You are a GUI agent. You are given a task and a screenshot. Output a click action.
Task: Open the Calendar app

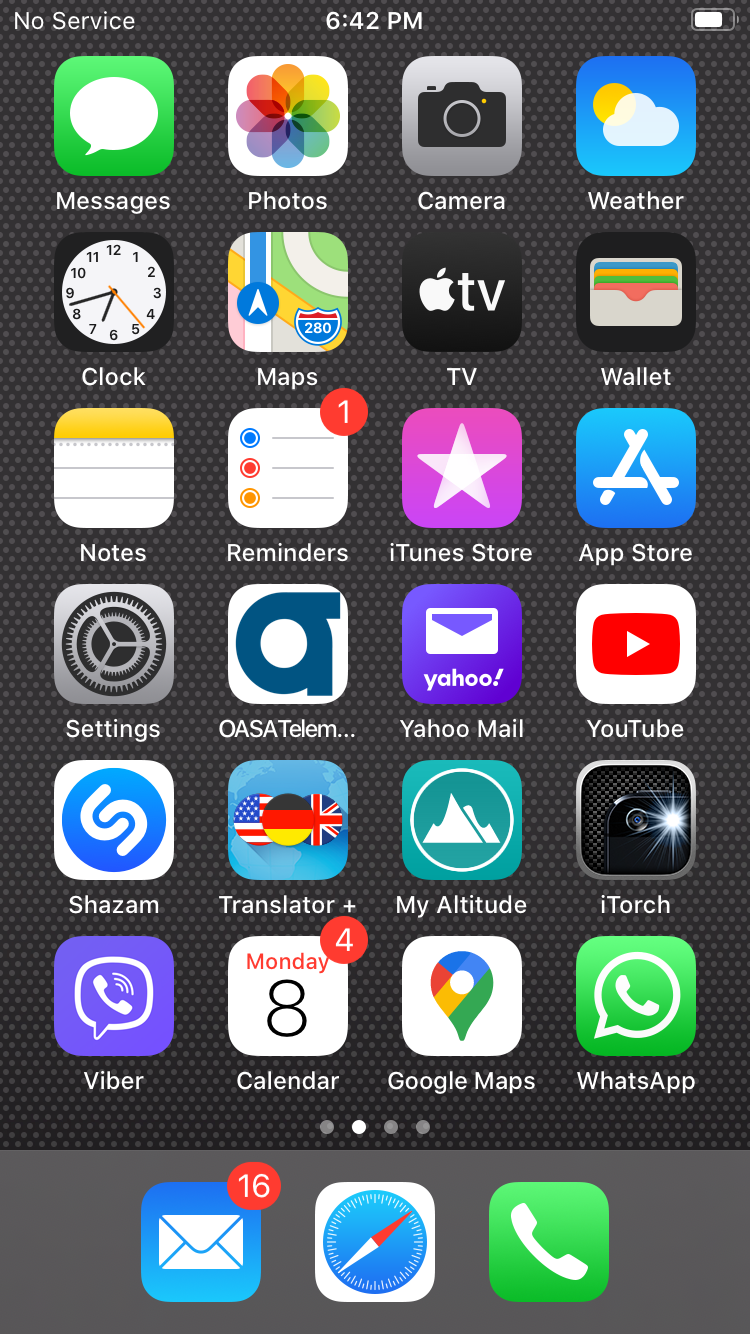pos(288,996)
